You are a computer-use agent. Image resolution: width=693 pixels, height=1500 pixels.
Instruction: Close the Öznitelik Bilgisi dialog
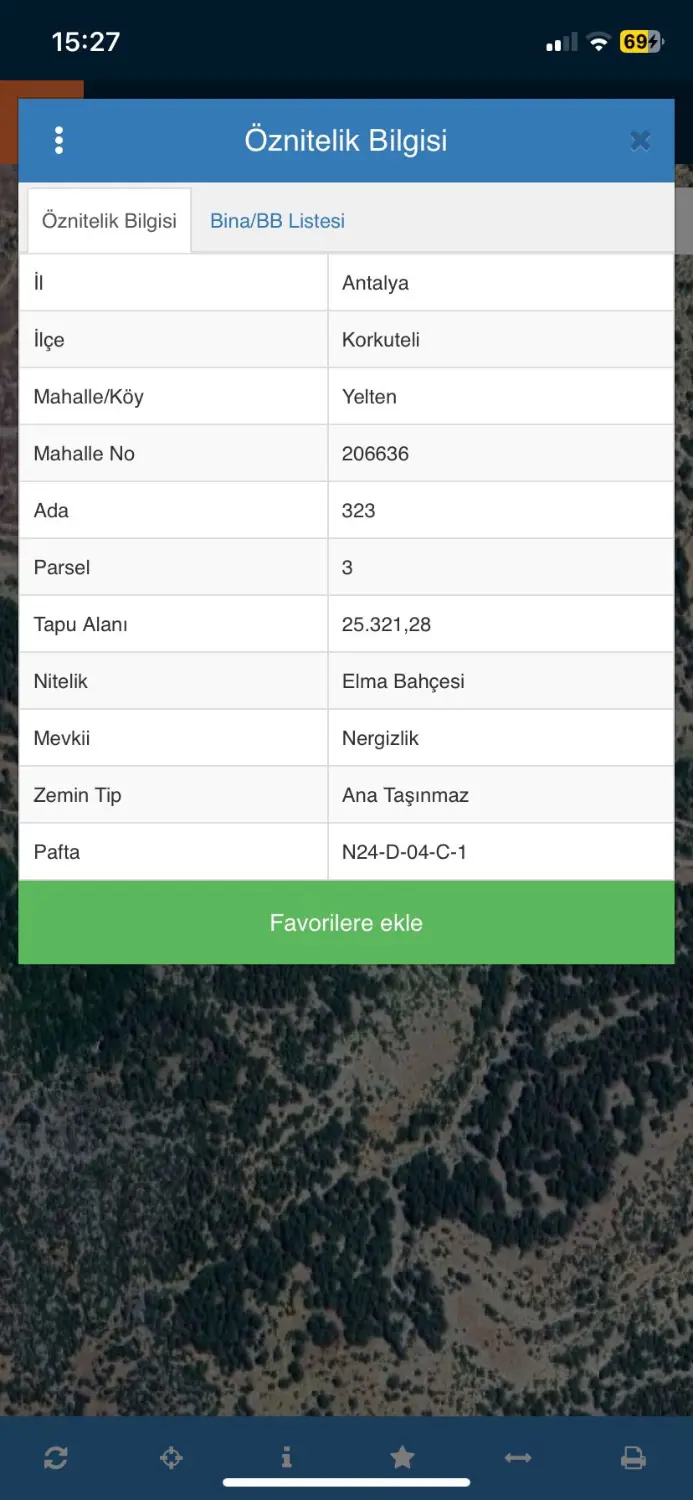point(640,141)
